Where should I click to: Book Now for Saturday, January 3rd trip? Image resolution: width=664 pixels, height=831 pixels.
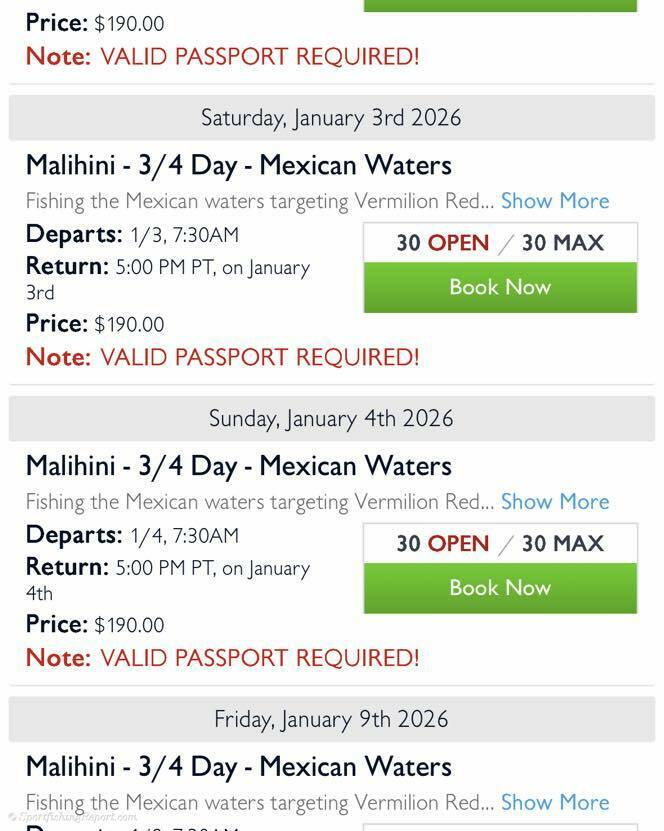[x=500, y=287]
